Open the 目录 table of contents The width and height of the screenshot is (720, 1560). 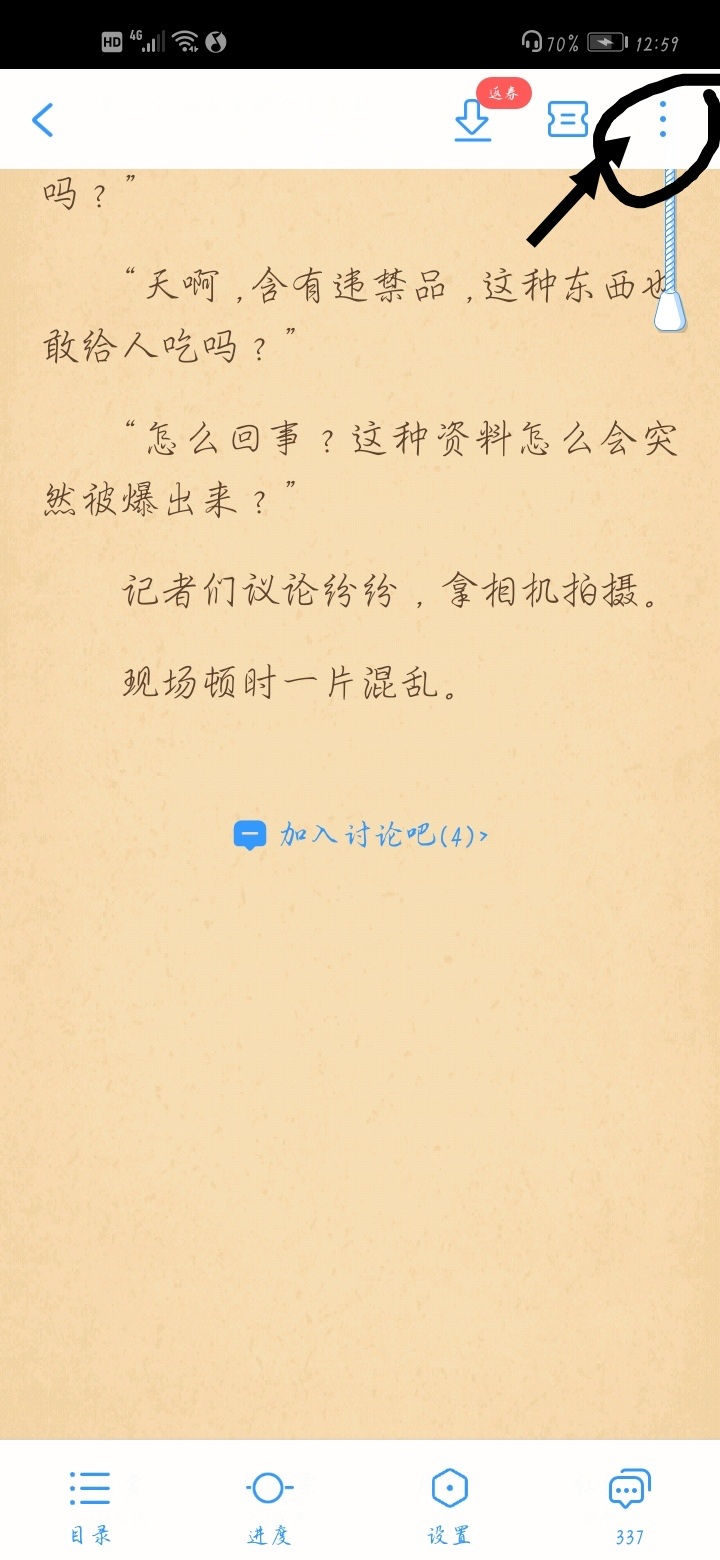90,1506
